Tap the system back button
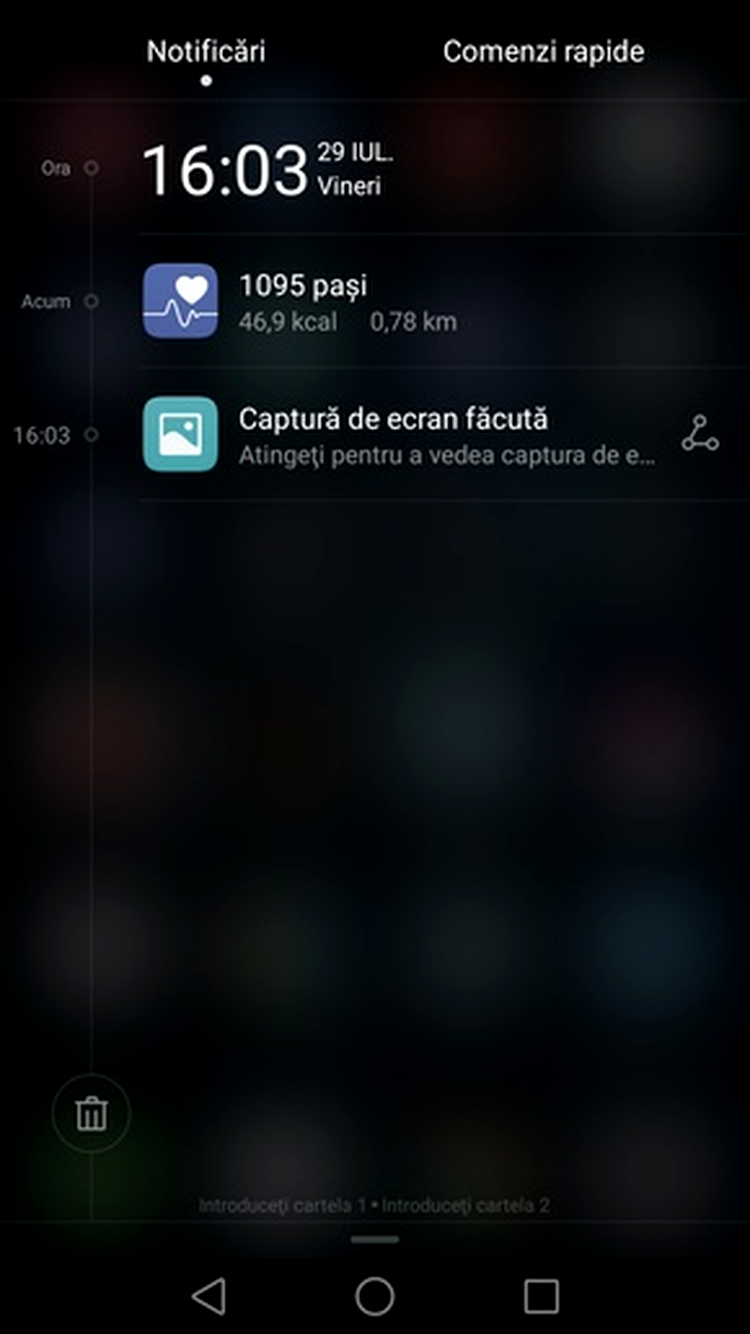 [208, 1297]
